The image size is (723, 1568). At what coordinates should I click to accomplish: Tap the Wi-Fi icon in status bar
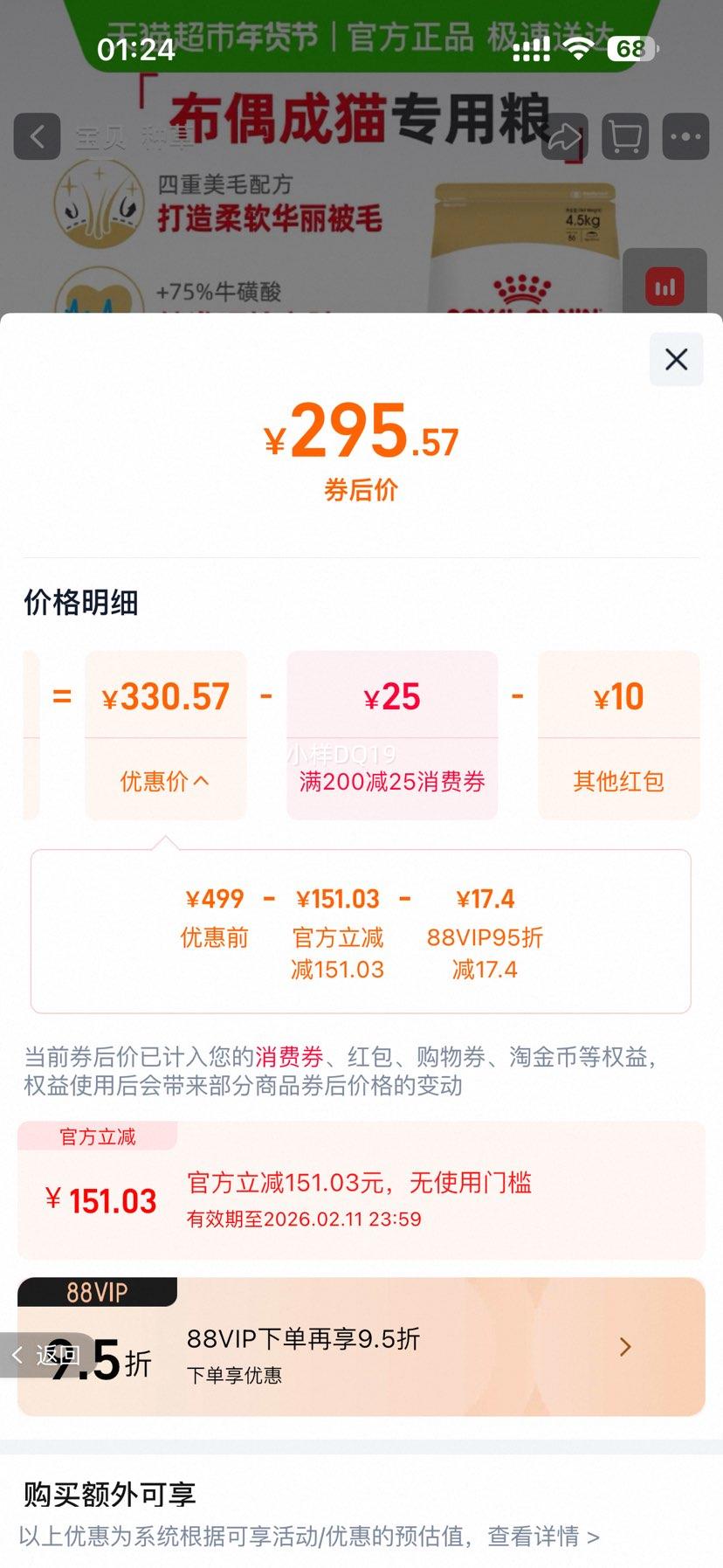point(576,50)
